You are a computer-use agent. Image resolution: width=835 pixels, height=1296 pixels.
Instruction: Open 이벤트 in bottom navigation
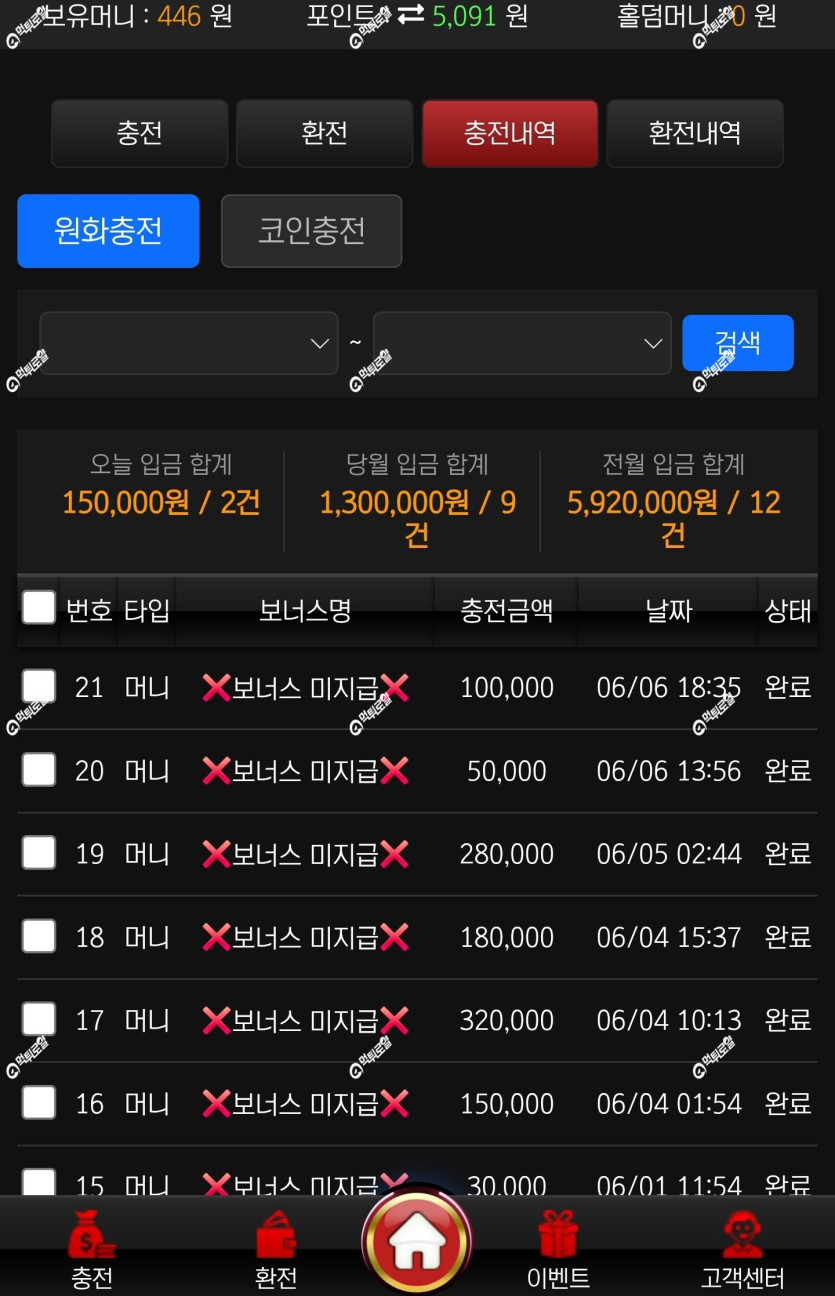coord(558,1250)
